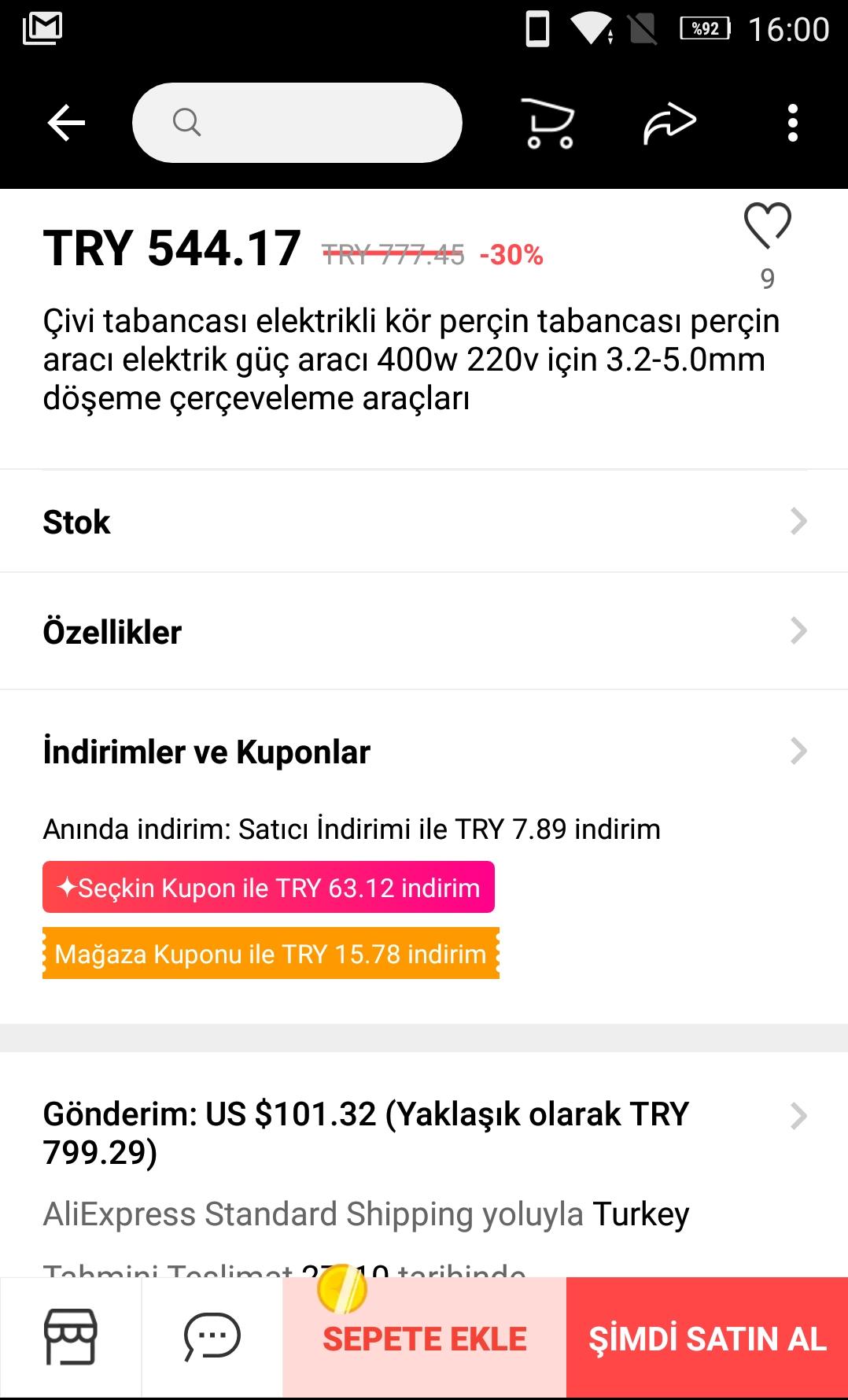Share this product
Viewport: 848px width, 1400px height.
[x=669, y=124]
